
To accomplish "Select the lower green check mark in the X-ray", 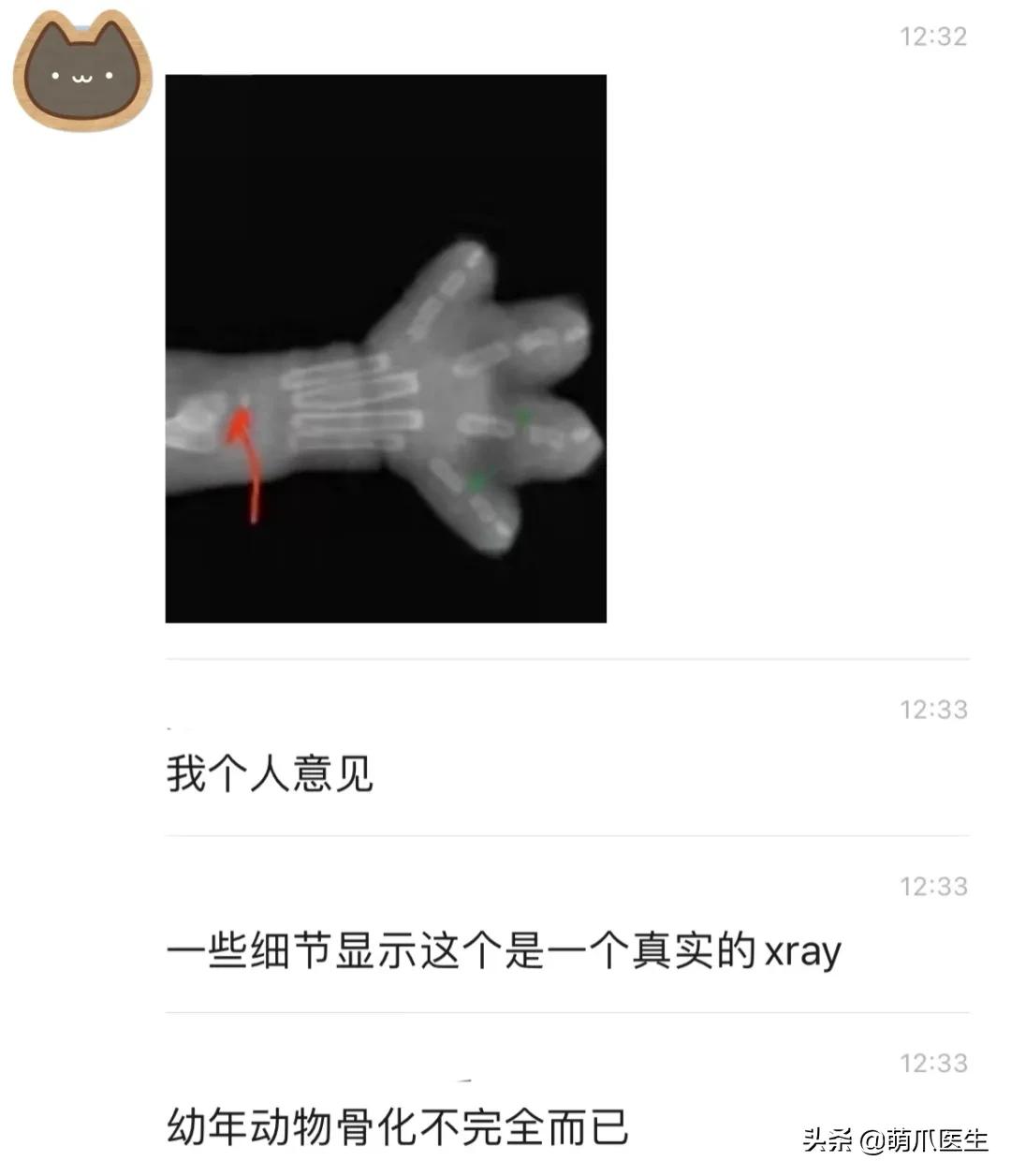I will click(477, 482).
